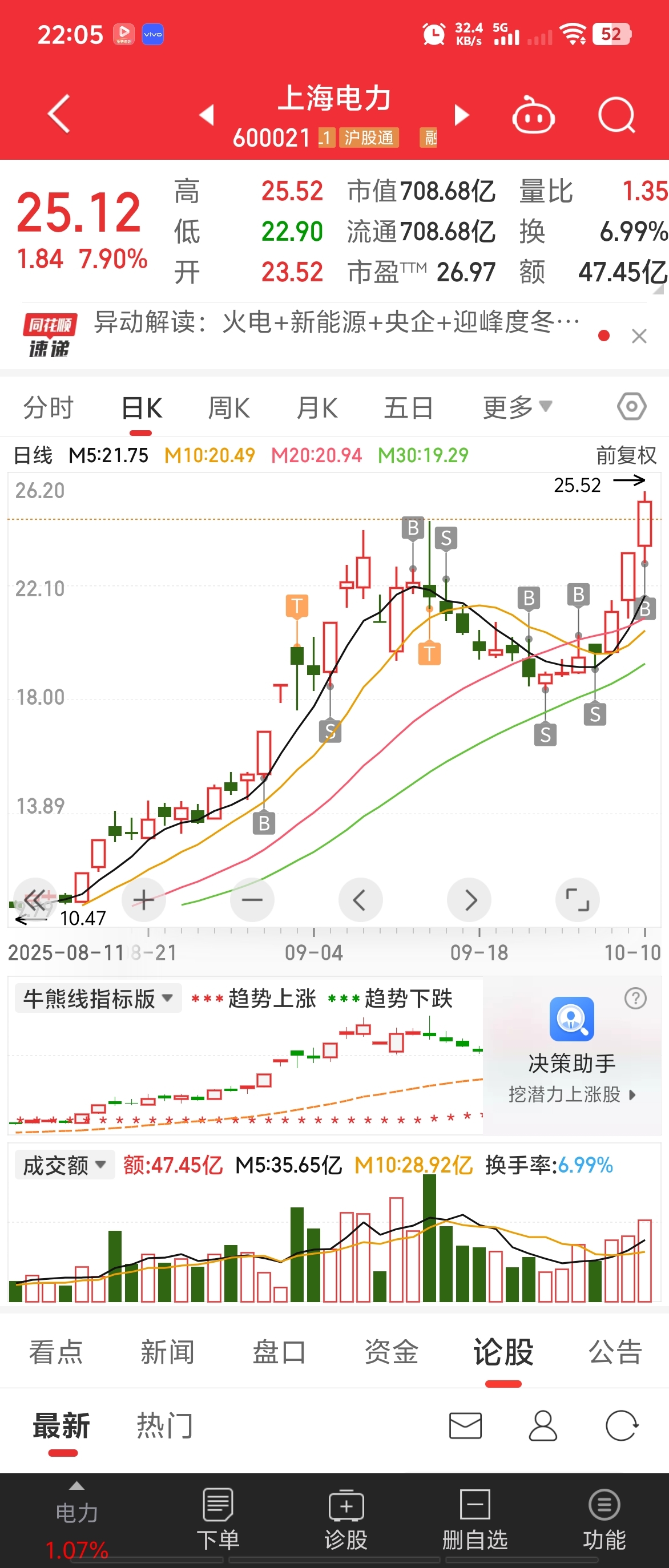
Task: Switch to the next stock with the right arrow
Action: coord(461,115)
